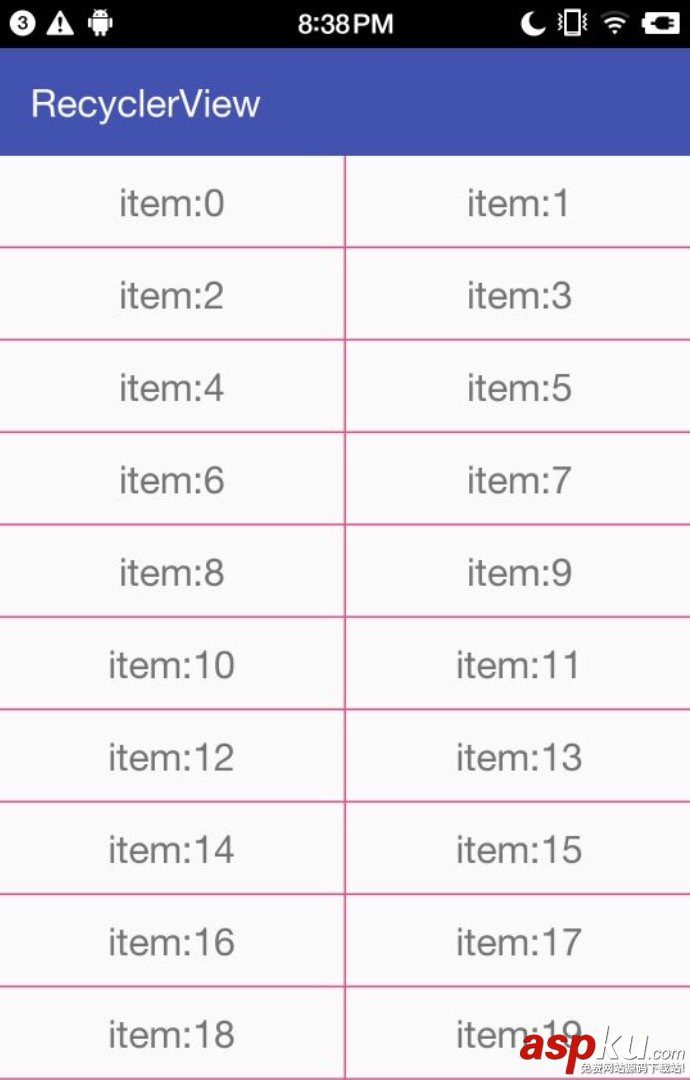This screenshot has width=690, height=1080.
Task: Open item:17 in the grid
Action: point(518,941)
